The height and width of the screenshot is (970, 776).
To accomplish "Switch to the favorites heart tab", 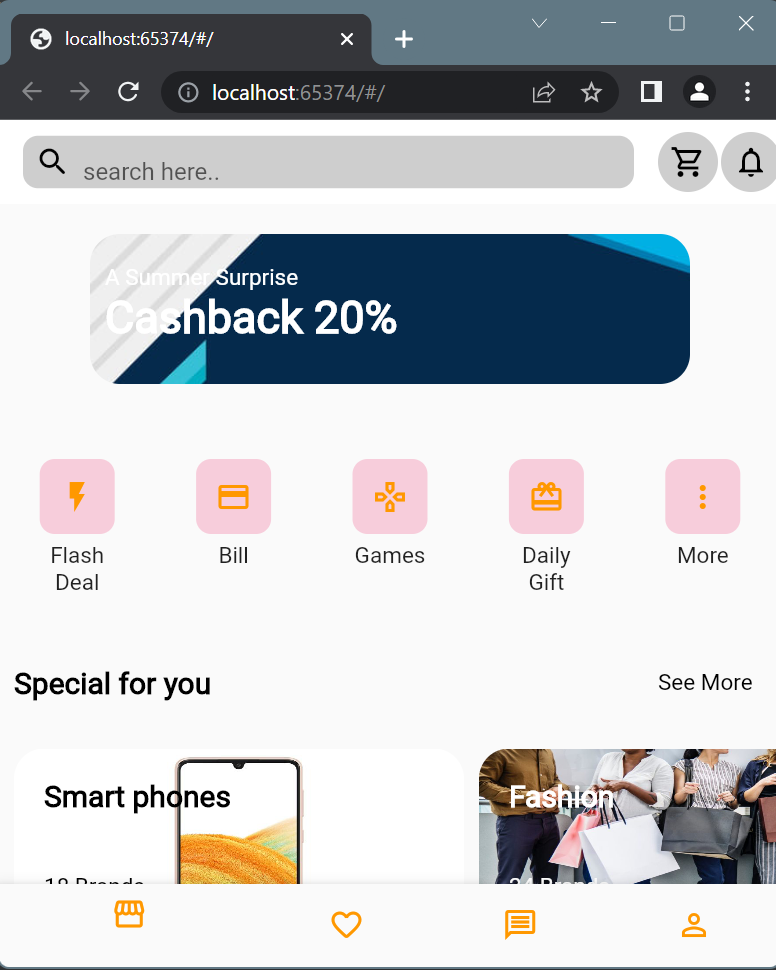I will coord(346,925).
